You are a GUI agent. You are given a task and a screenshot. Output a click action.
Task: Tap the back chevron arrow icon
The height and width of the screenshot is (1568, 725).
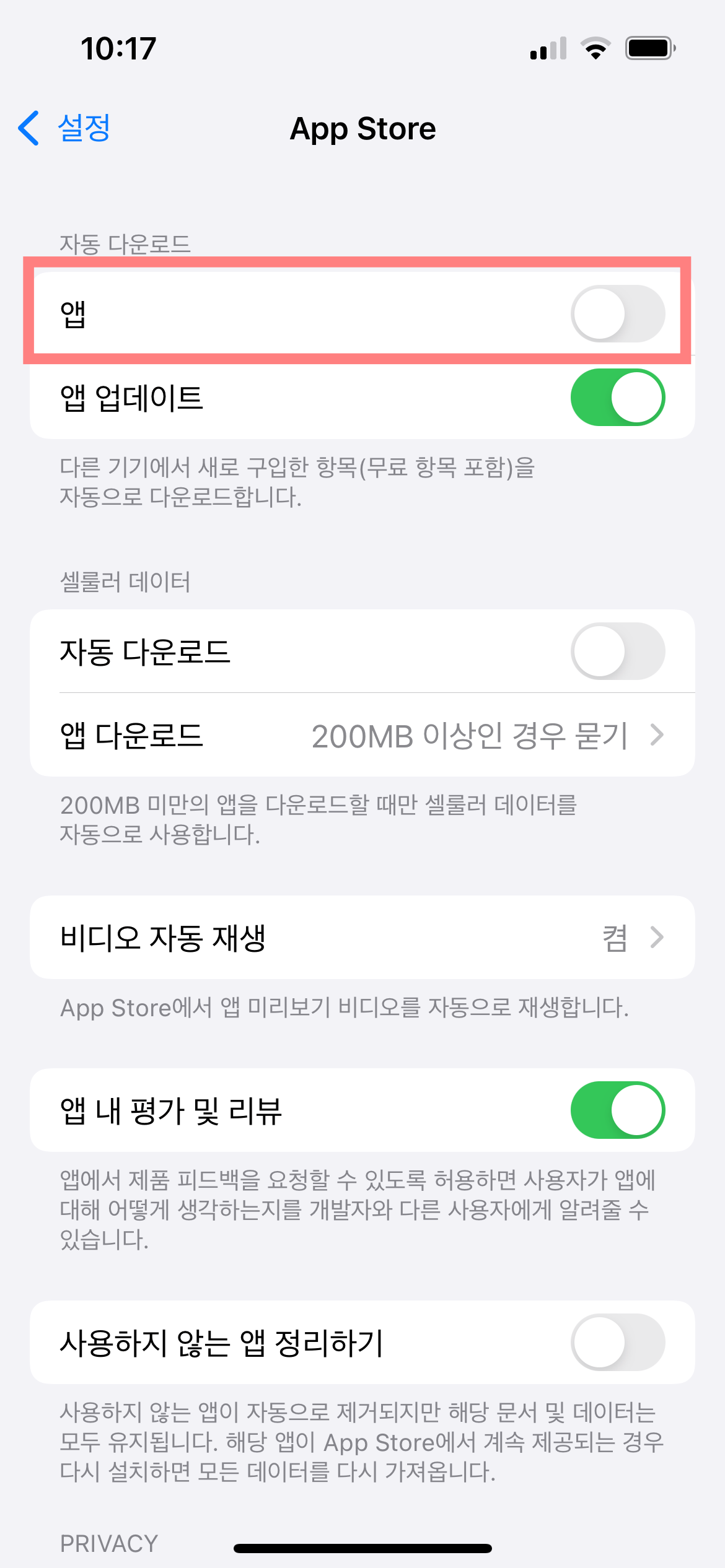[x=28, y=128]
